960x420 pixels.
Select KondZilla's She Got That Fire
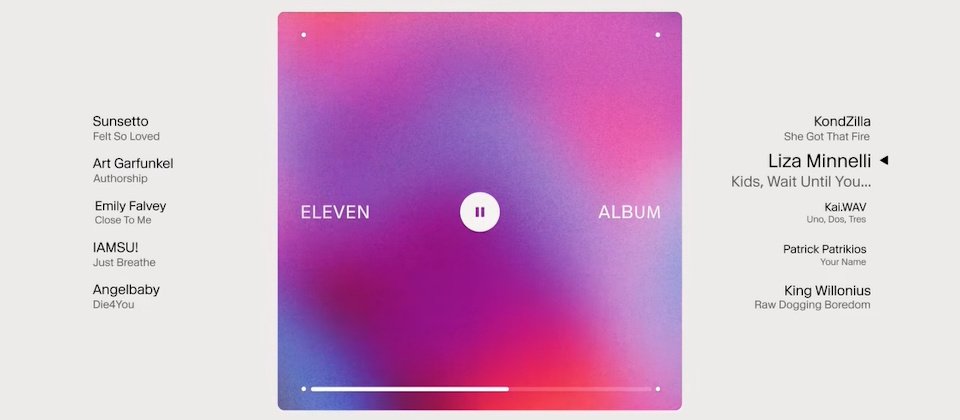pos(827,128)
